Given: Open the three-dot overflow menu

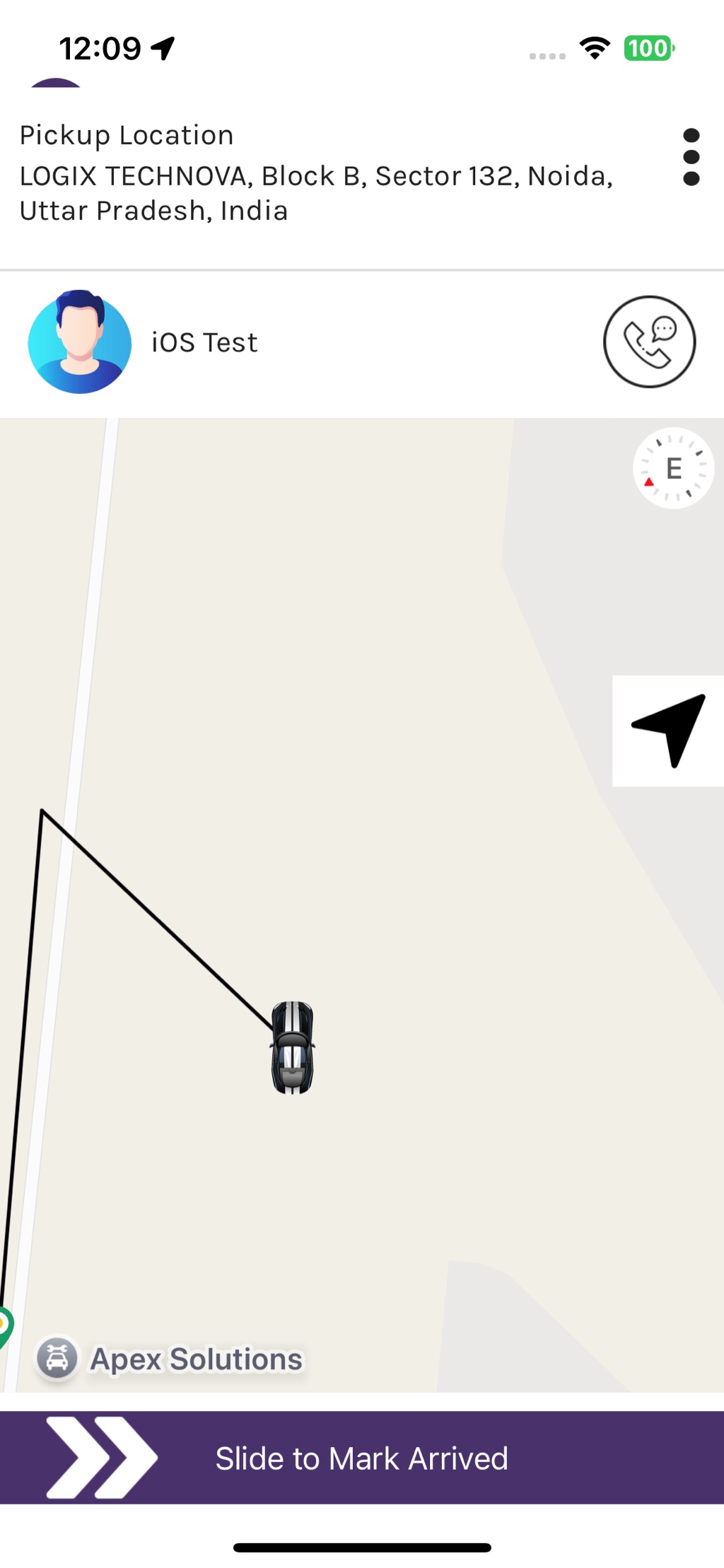Looking at the screenshot, I should pos(691,157).
